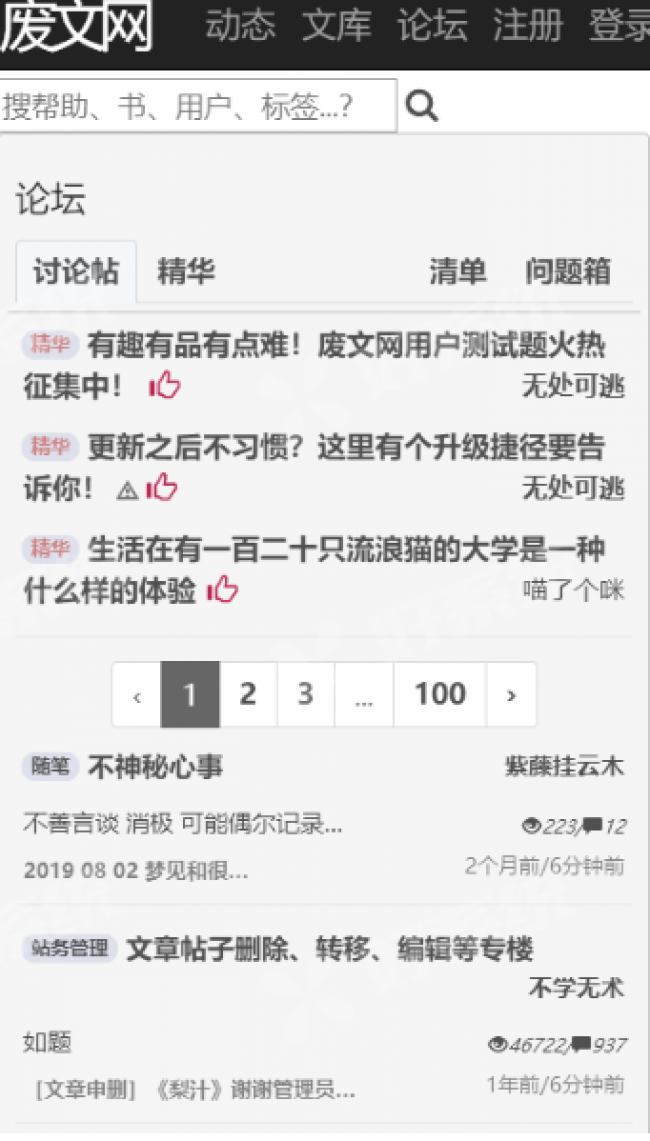
Task: Open the 注册 sign-up page
Action: tap(527, 27)
